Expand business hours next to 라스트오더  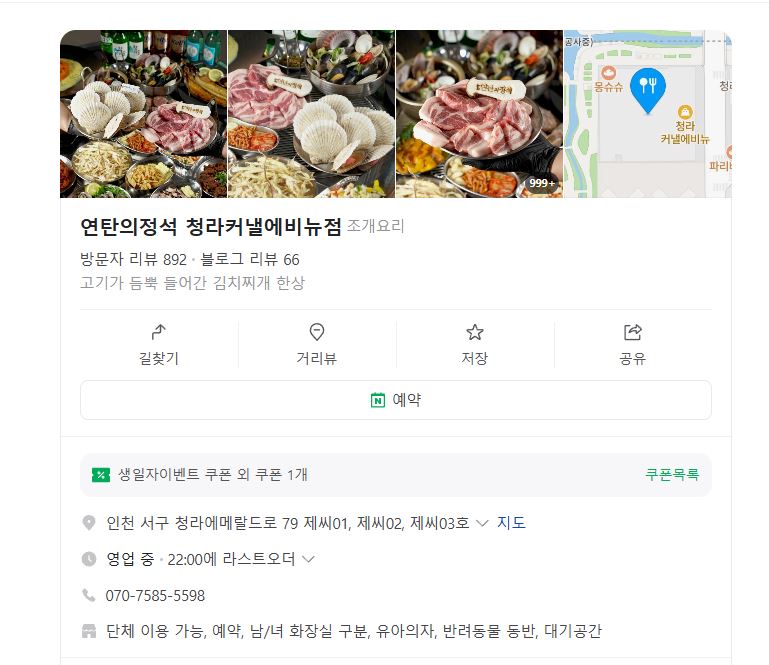(308, 559)
